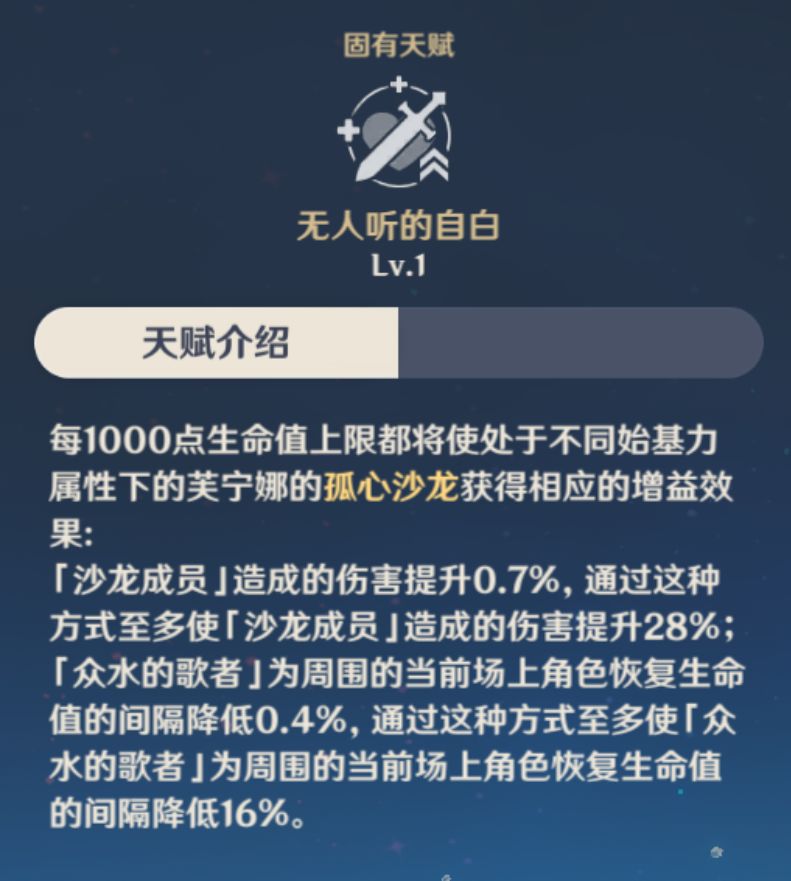This screenshot has width=791, height=881.
Task: Click the dark bar beside 天赋介绍
Action: pos(580,340)
